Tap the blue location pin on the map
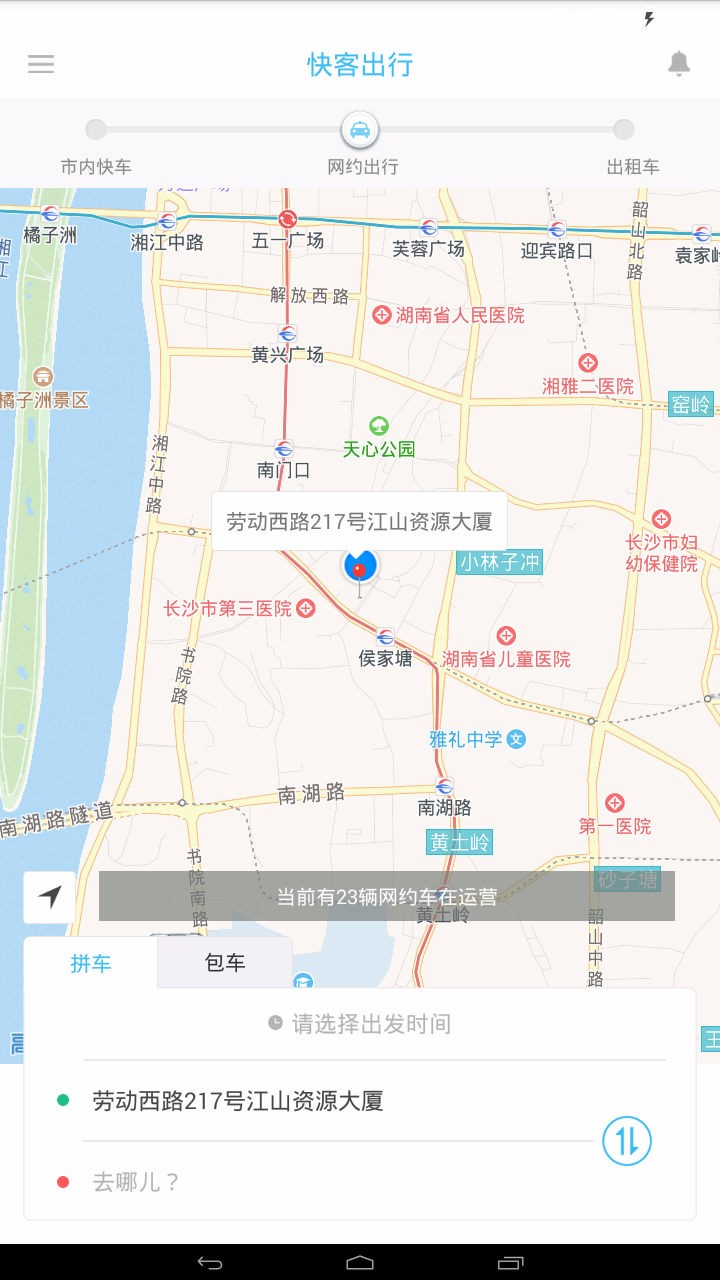The height and width of the screenshot is (1280, 720). [360, 565]
